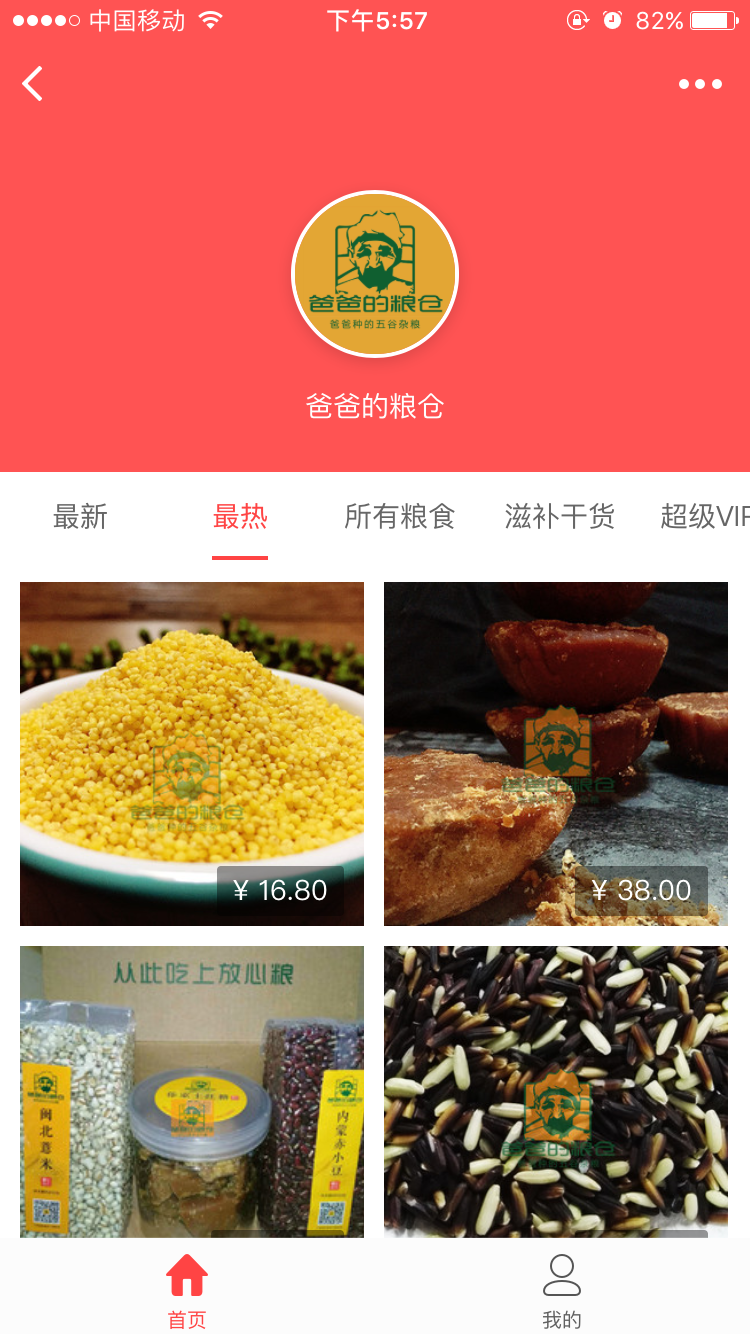The image size is (750, 1334).
Task: Show the 所有粮食 category
Action: 400,517
